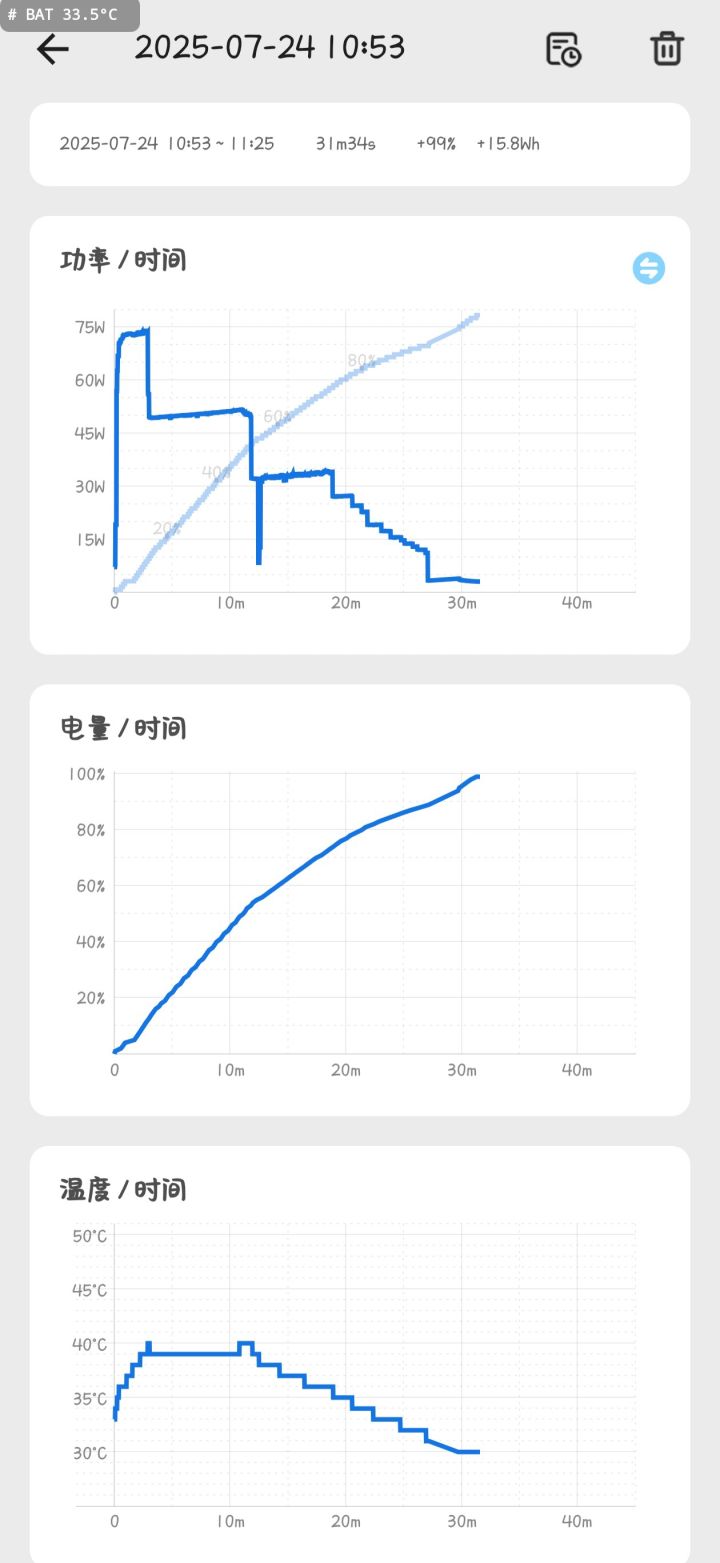Delete this charging record
Screen dimensions: 720x1563
pos(667,48)
